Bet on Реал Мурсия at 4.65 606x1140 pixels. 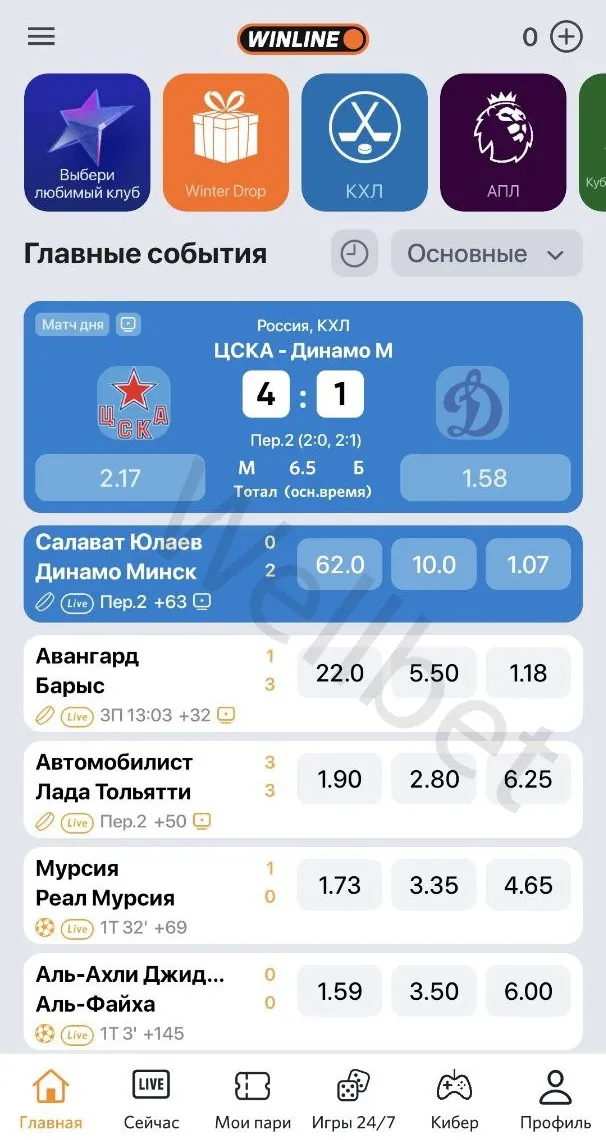tap(528, 885)
